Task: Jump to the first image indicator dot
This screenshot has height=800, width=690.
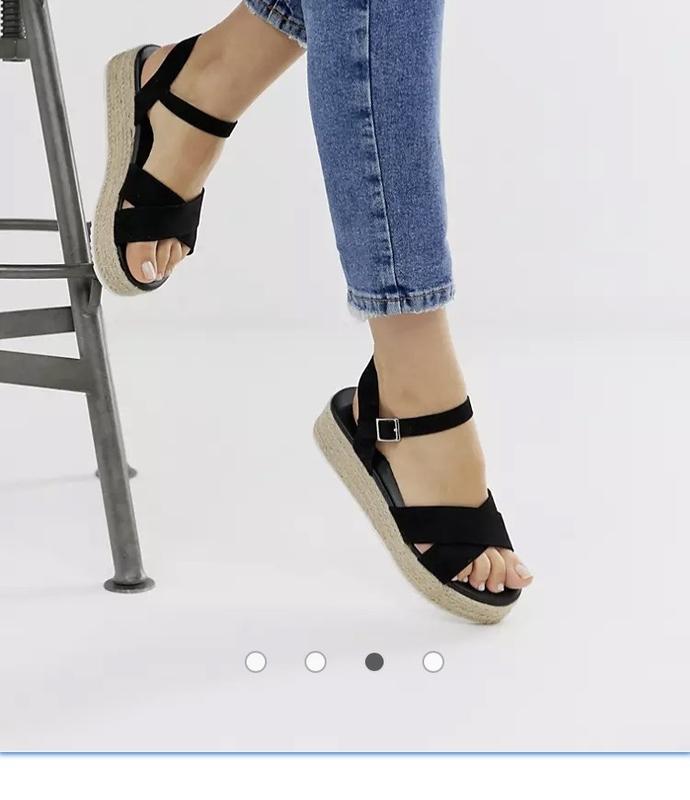Action: [256, 662]
